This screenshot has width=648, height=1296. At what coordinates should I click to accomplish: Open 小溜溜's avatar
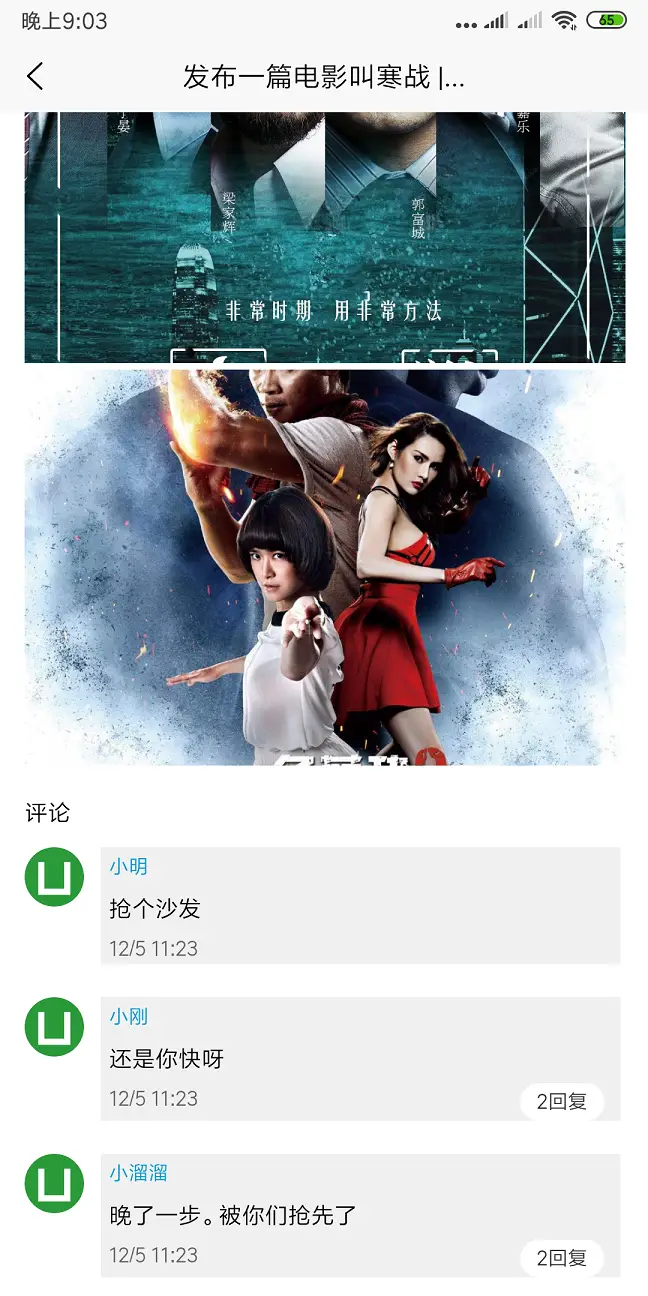pyautogui.click(x=54, y=1184)
